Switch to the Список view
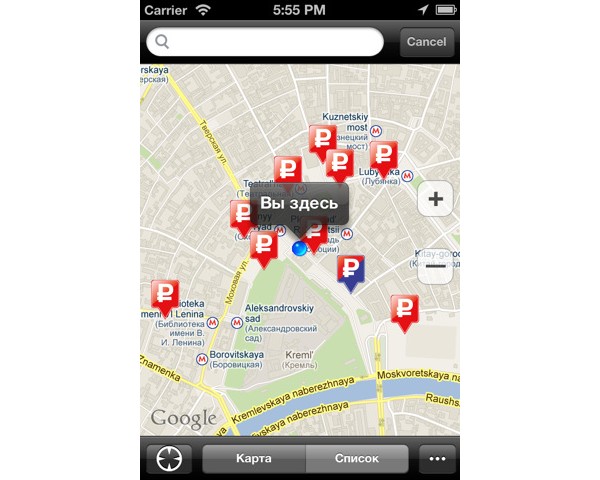Viewport: 600px width, 480px height. pyautogui.click(x=356, y=459)
